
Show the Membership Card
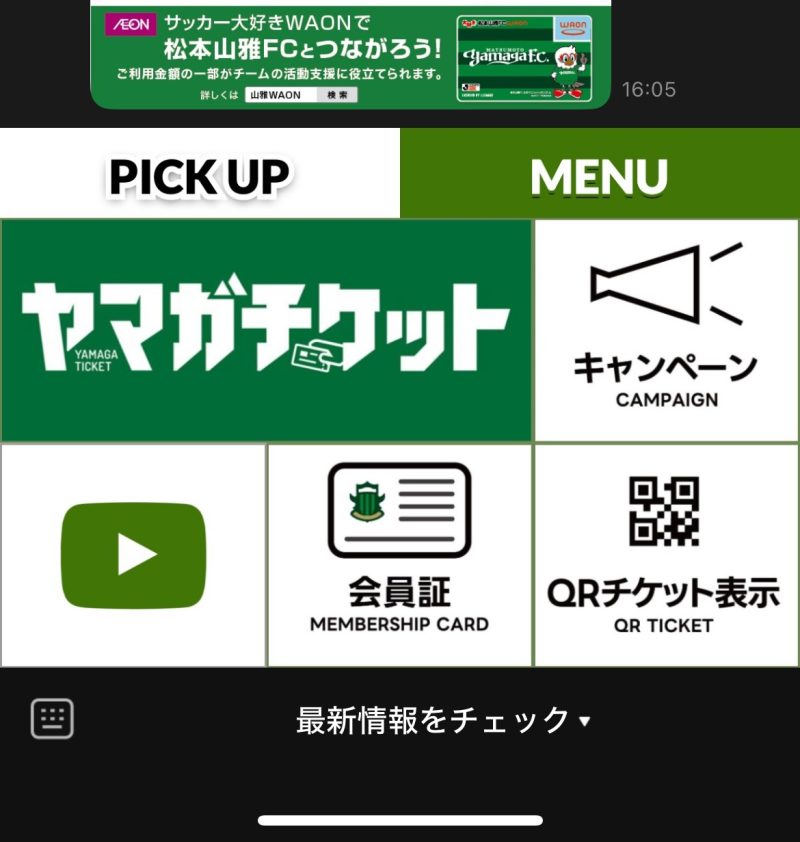tap(399, 555)
